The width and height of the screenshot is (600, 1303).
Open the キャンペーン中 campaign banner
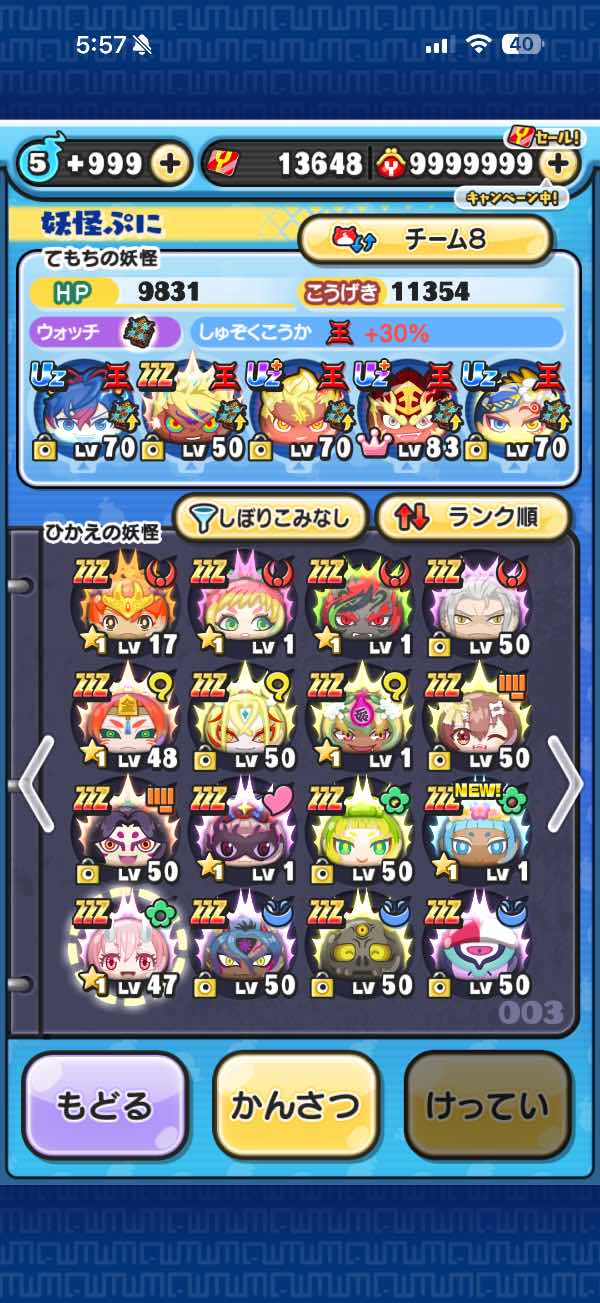[512, 198]
